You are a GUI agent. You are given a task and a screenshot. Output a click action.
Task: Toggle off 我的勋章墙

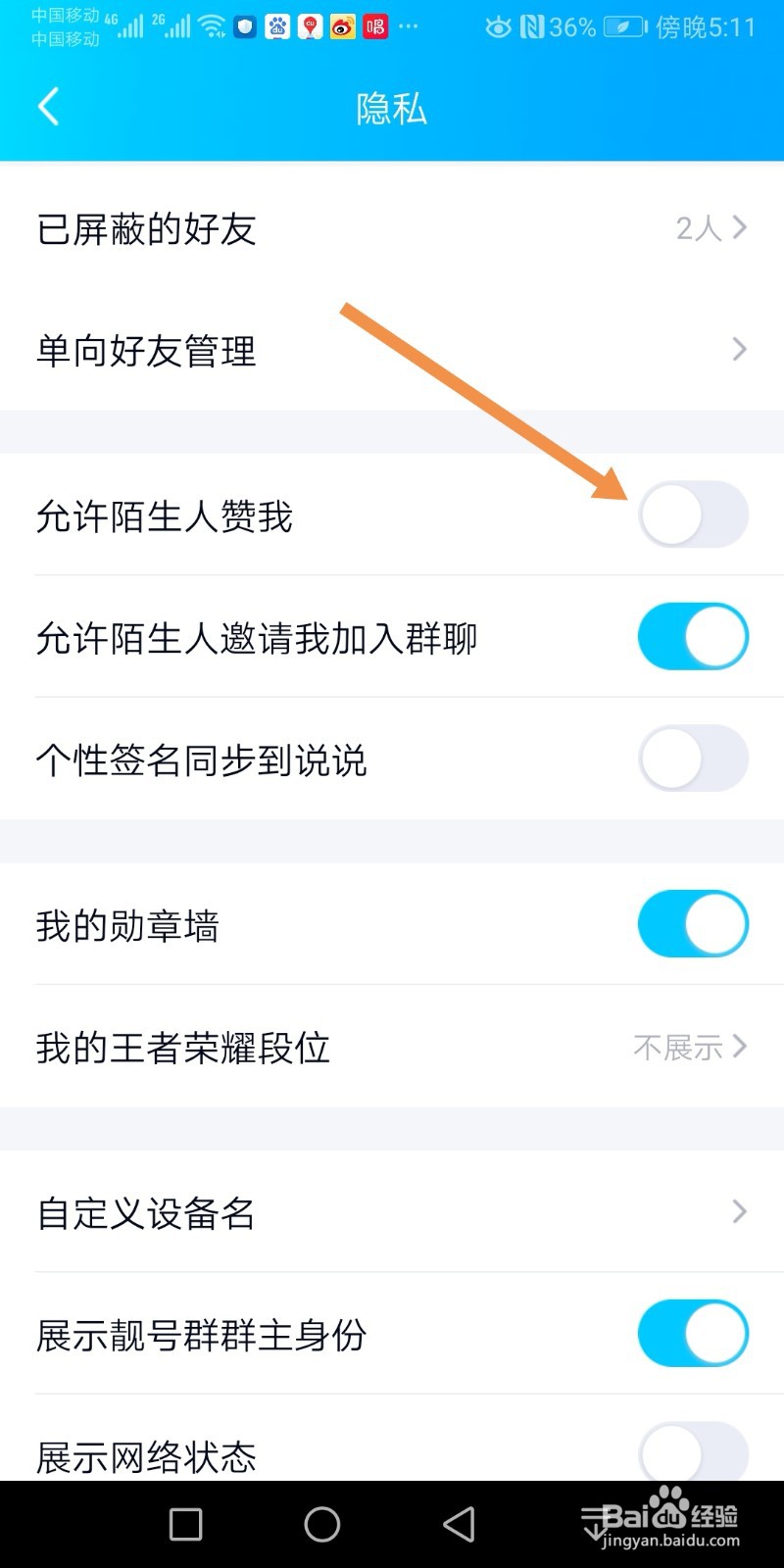coord(693,922)
